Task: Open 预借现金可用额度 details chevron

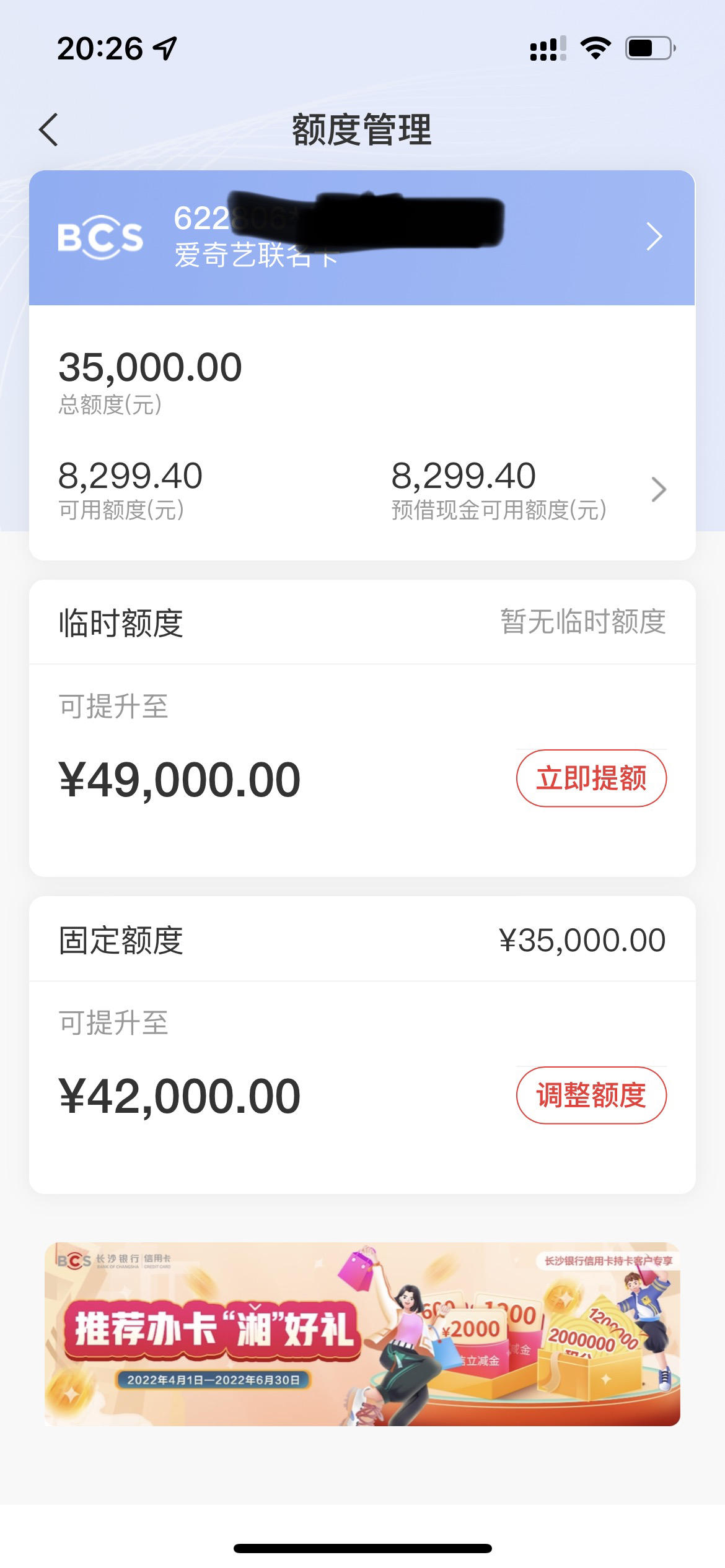Action: pos(659,490)
